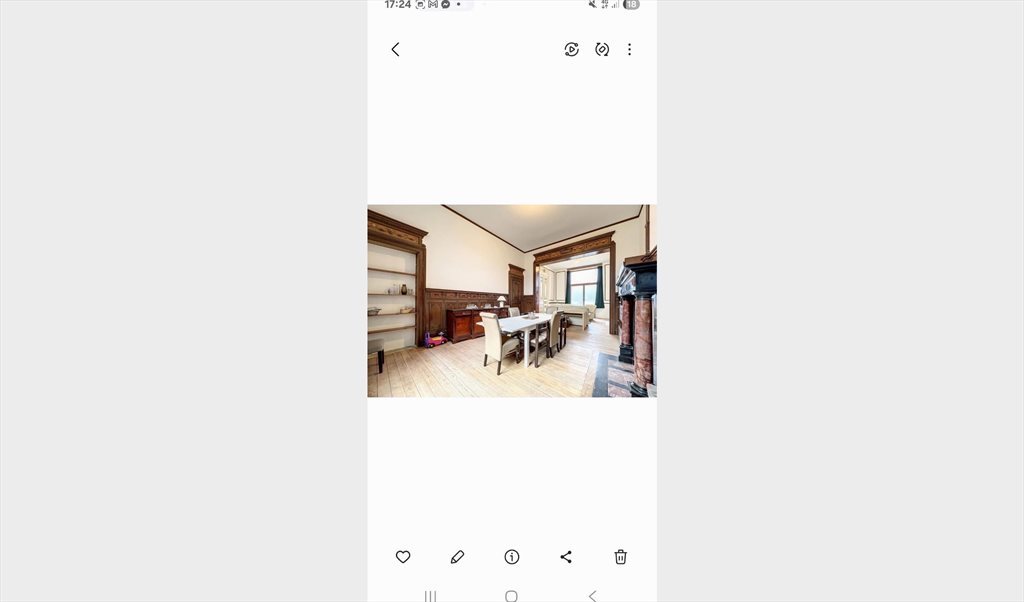Play the photo as motion clip

click(571, 49)
